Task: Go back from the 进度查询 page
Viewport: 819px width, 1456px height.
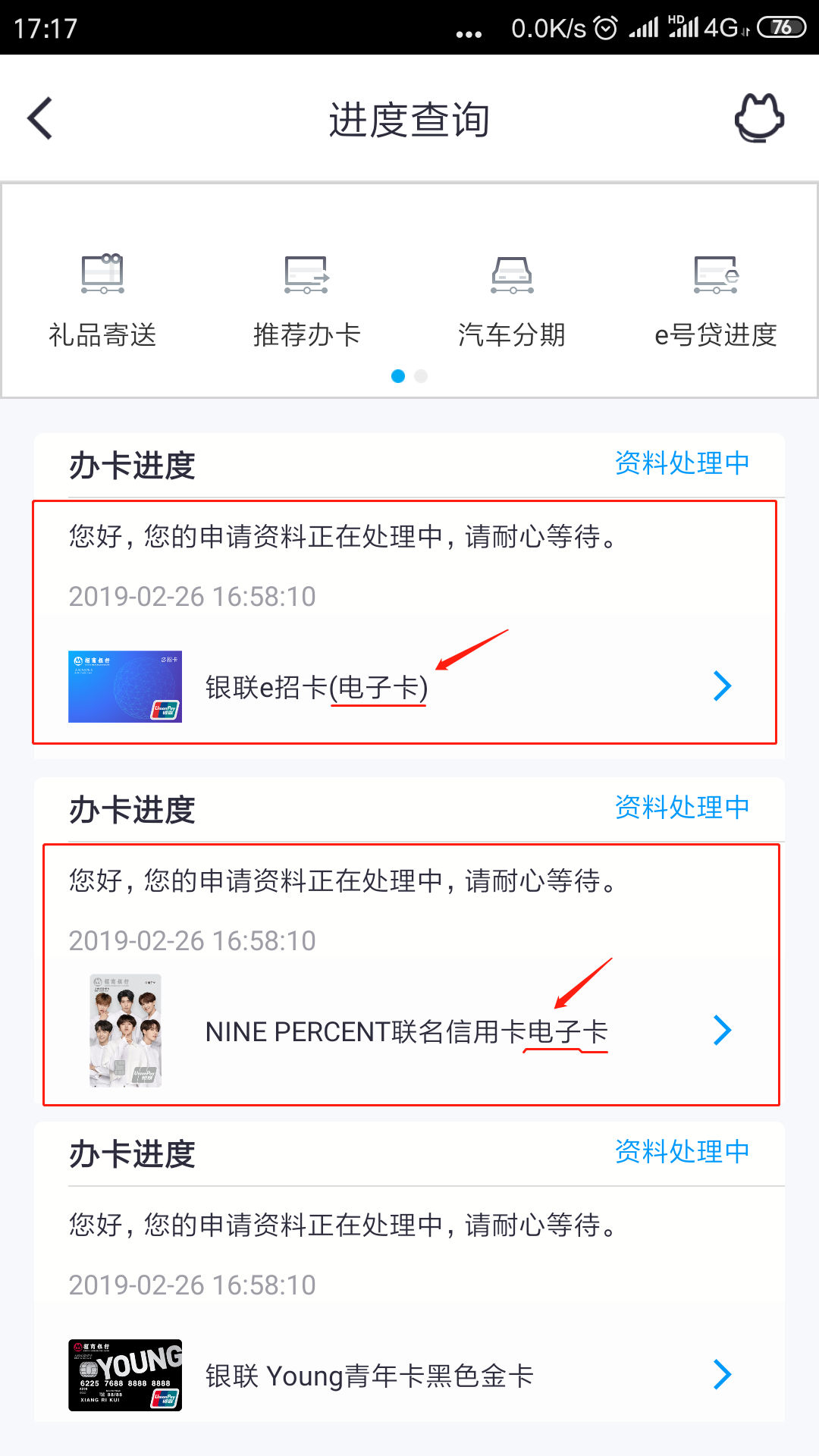Action: 40,118
